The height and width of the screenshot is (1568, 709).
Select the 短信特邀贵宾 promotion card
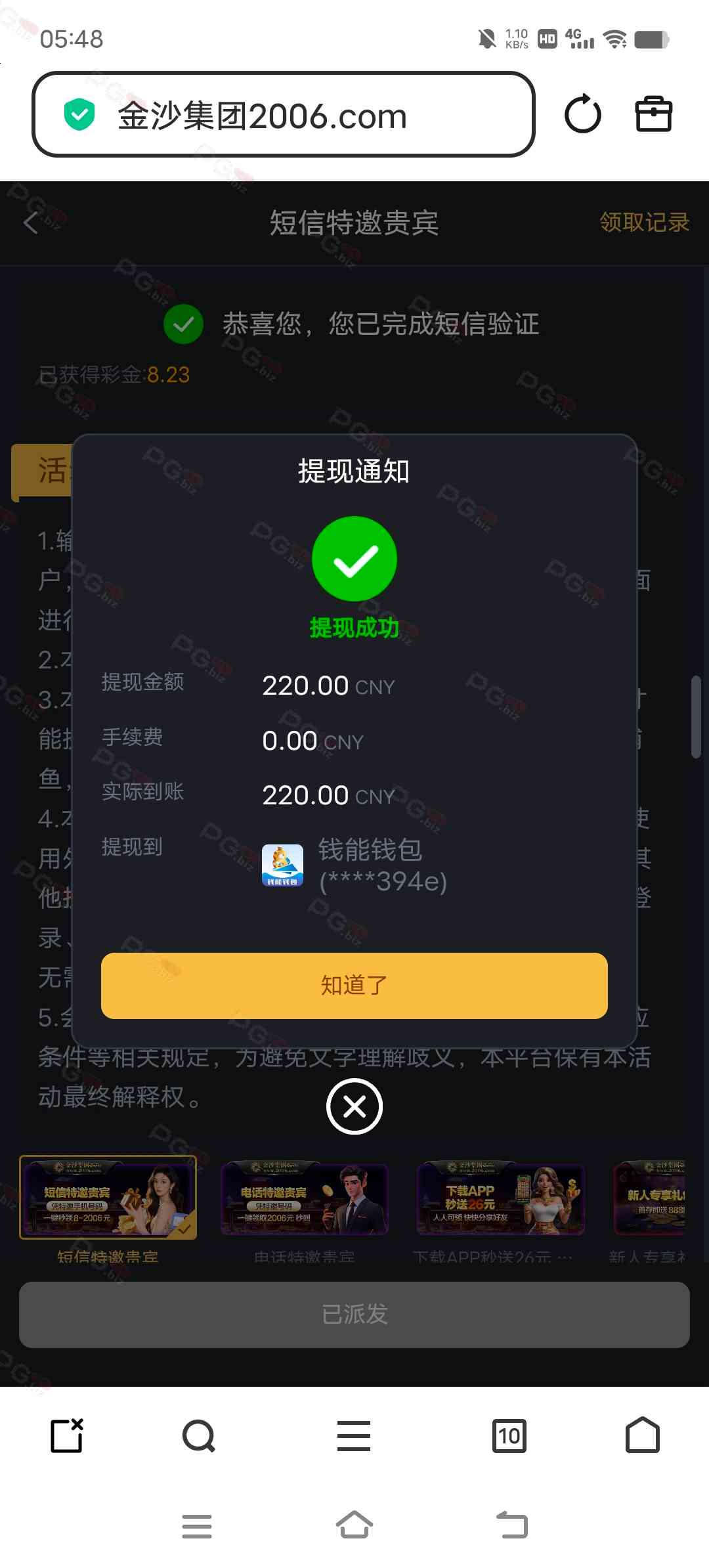(x=108, y=1198)
